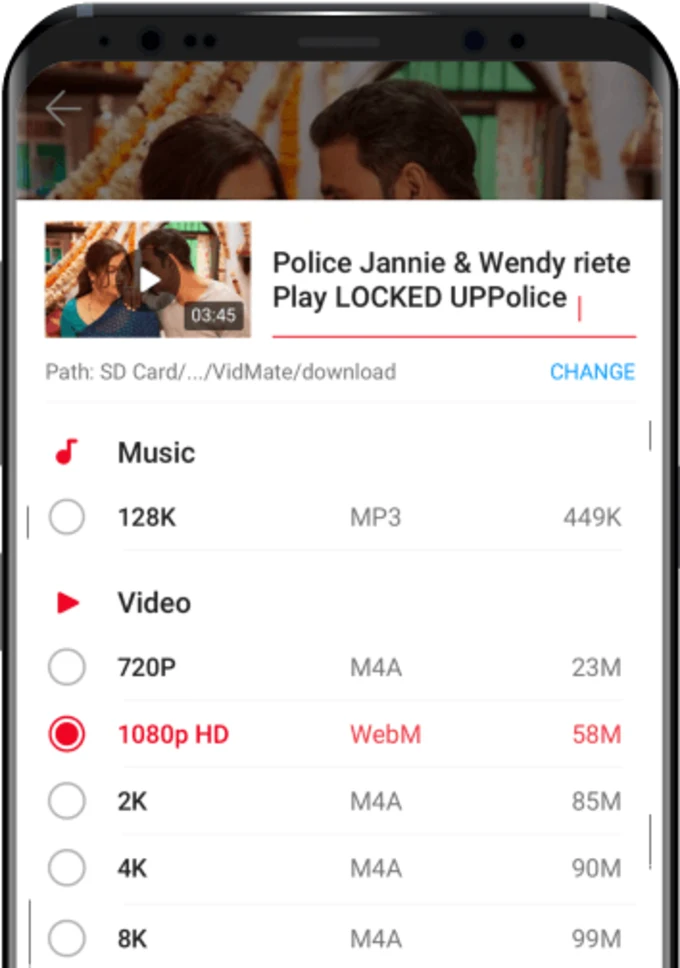
Task: Select 8K video quality
Action: [67, 938]
